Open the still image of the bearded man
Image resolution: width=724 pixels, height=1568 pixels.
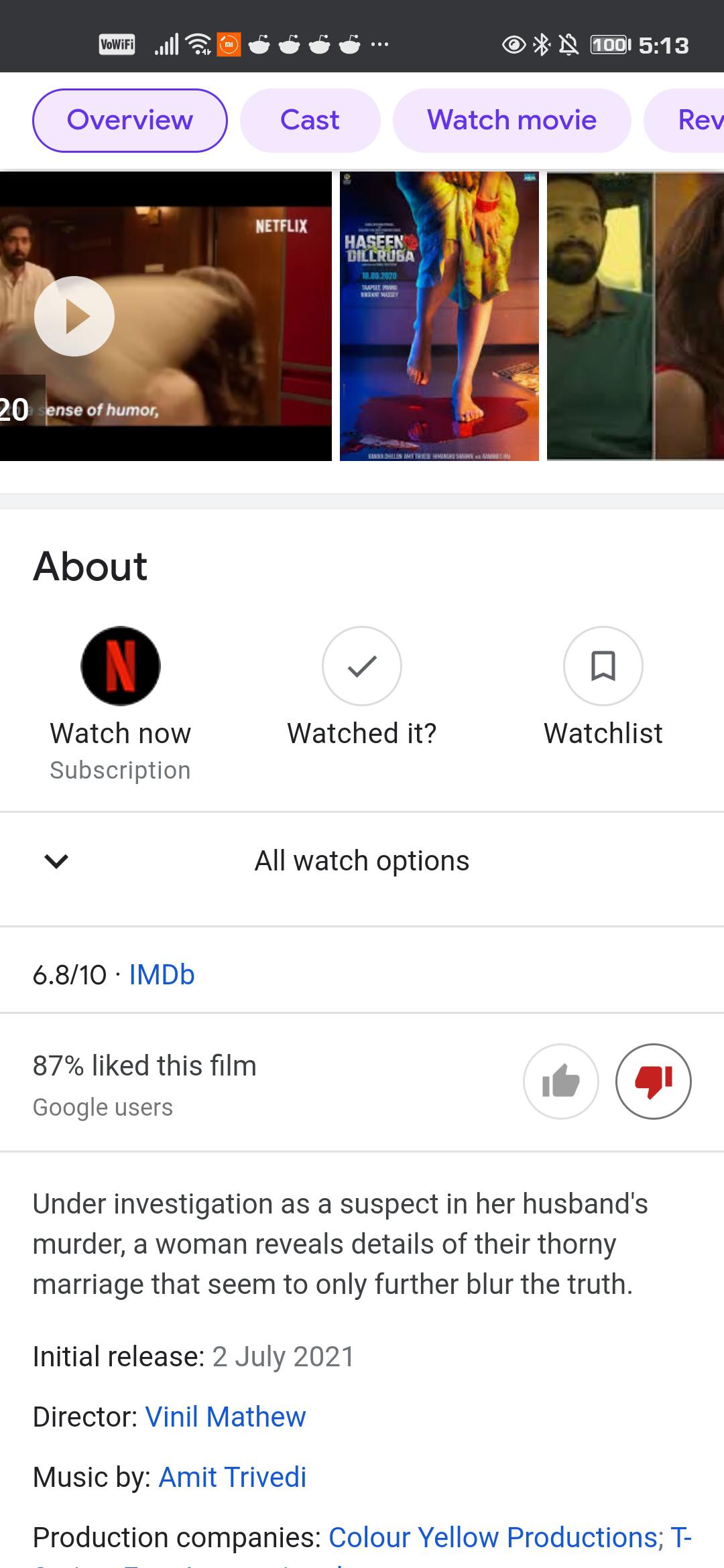click(x=634, y=316)
